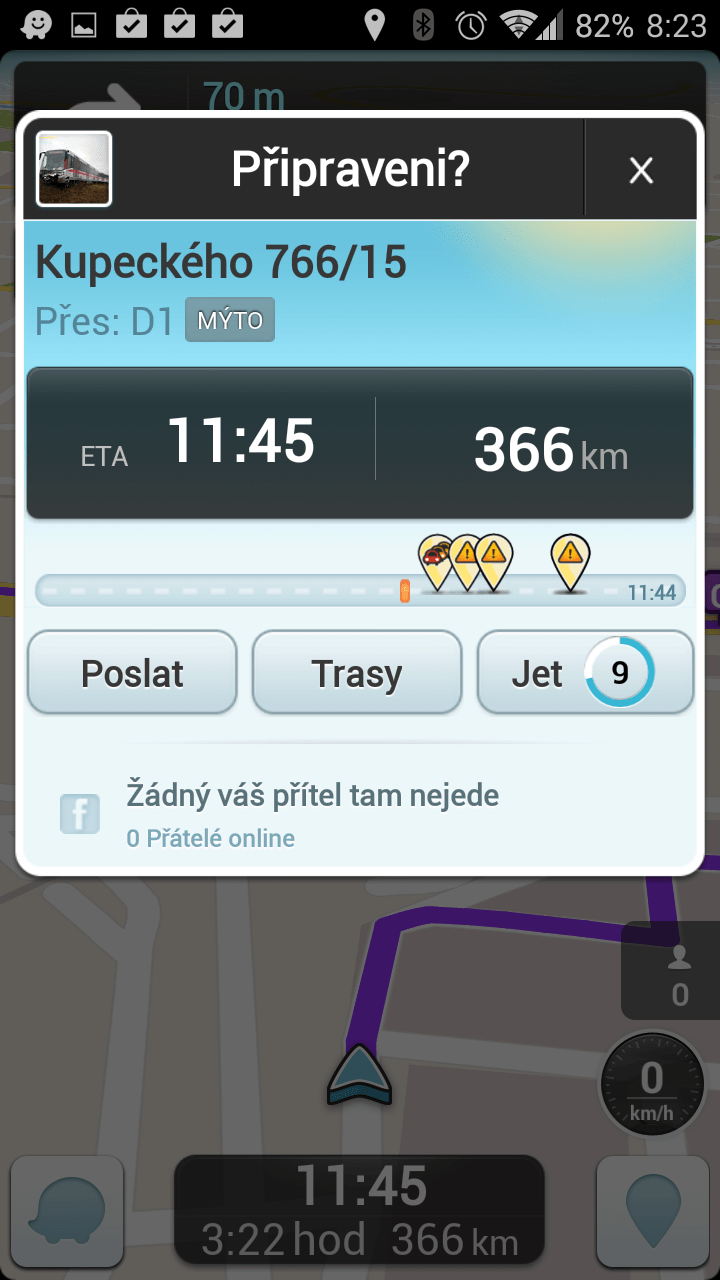The height and width of the screenshot is (1280, 720).
Task: Tap the Poslat button
Action: tap(132, 673)
